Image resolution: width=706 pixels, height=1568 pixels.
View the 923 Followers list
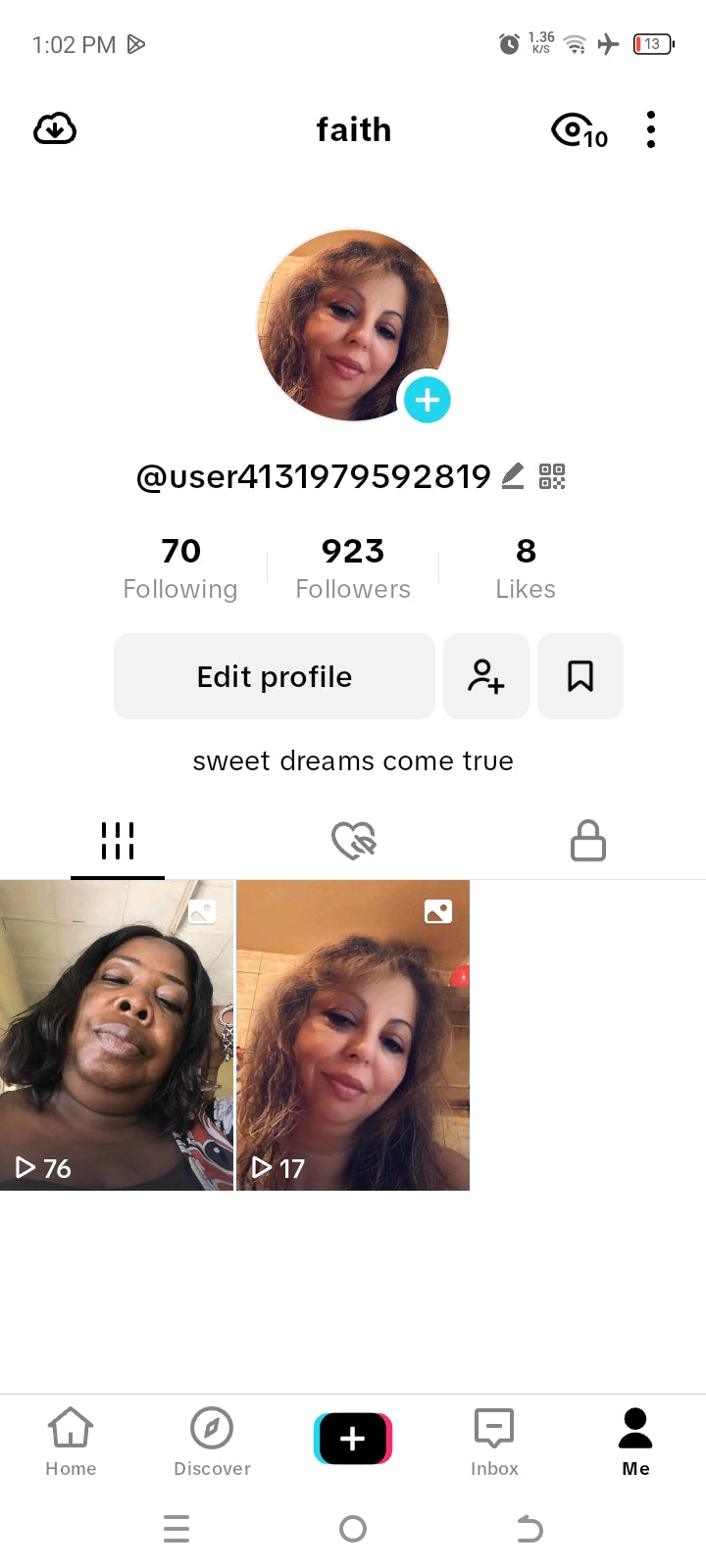point(352,566)
